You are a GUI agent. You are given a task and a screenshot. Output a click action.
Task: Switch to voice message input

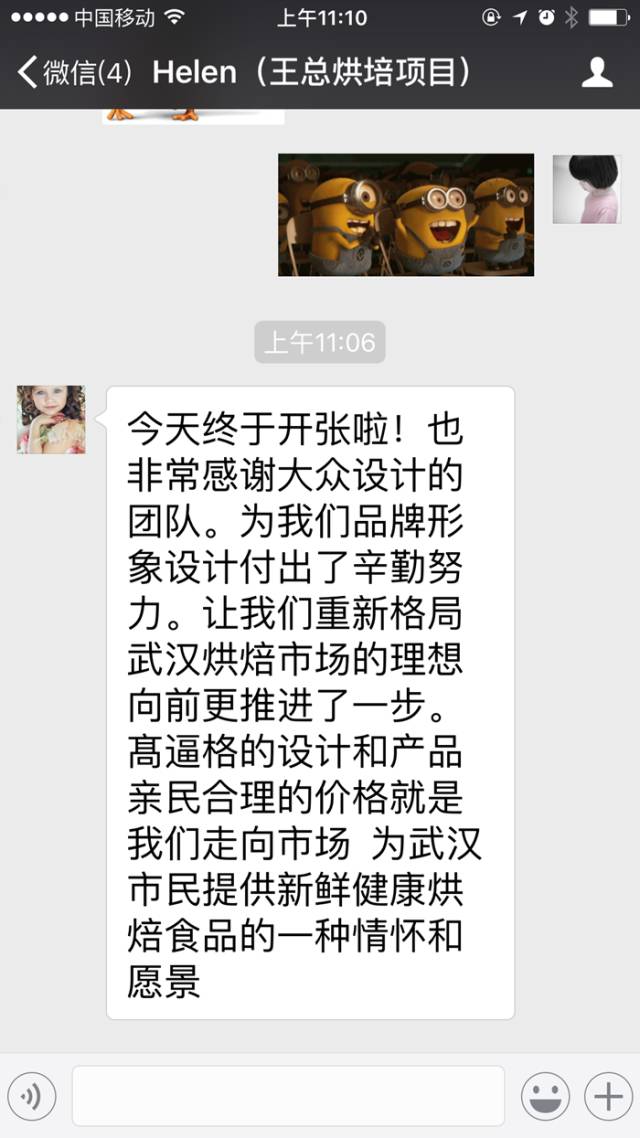click(x=31, y=1097)
